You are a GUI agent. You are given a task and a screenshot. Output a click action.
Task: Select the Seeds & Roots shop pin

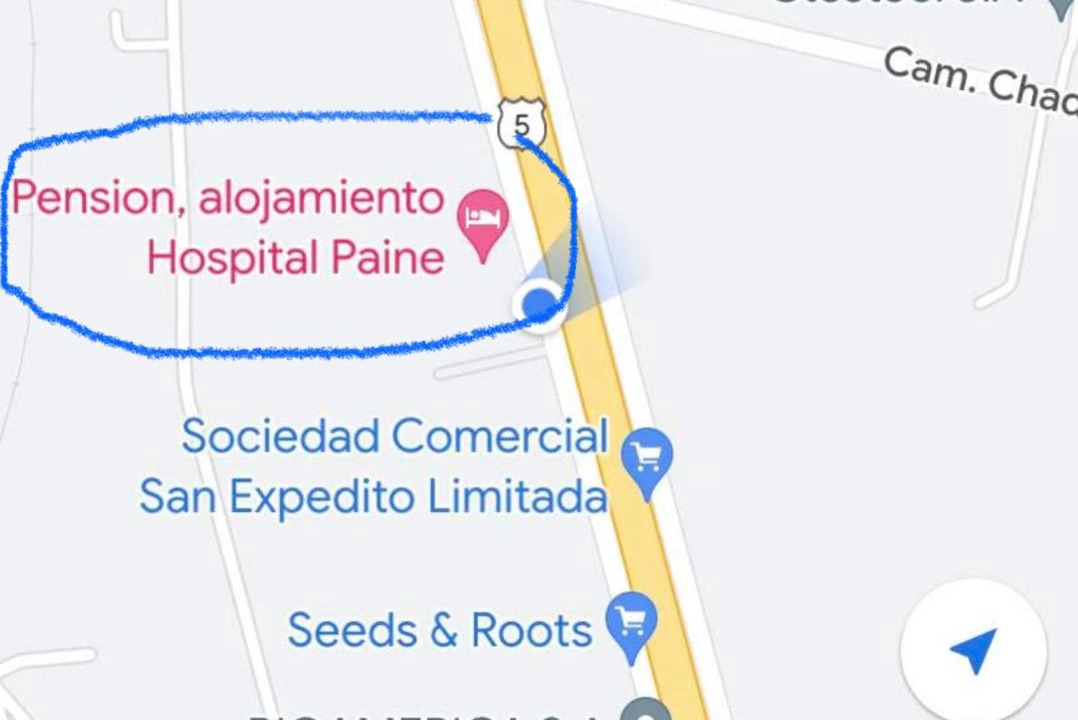point(632,624)
